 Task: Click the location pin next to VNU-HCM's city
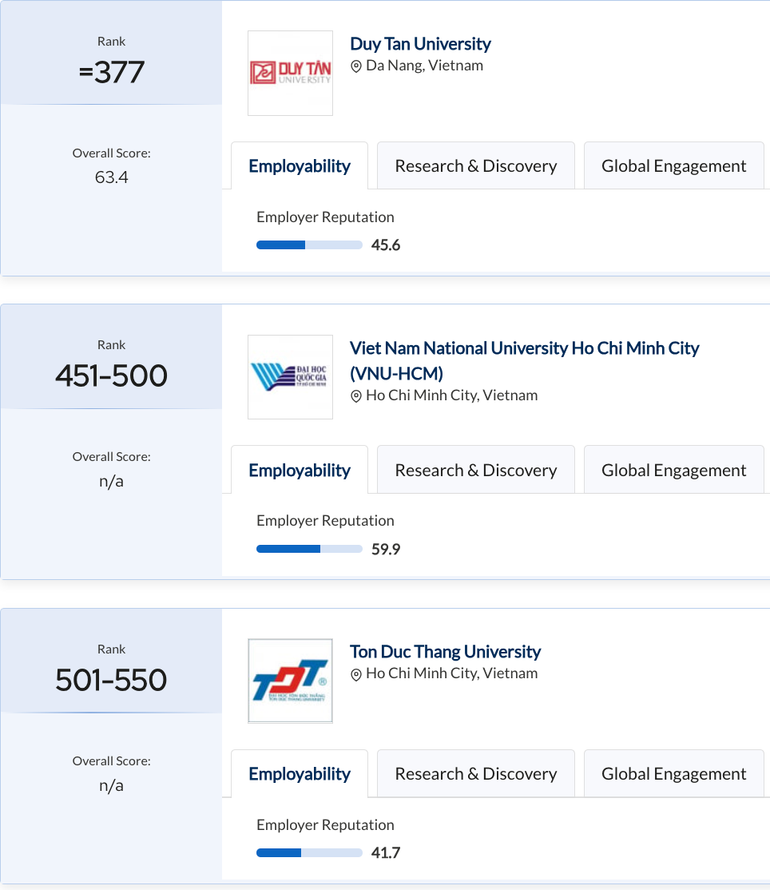pyautogui.click(x=357, y=396)
